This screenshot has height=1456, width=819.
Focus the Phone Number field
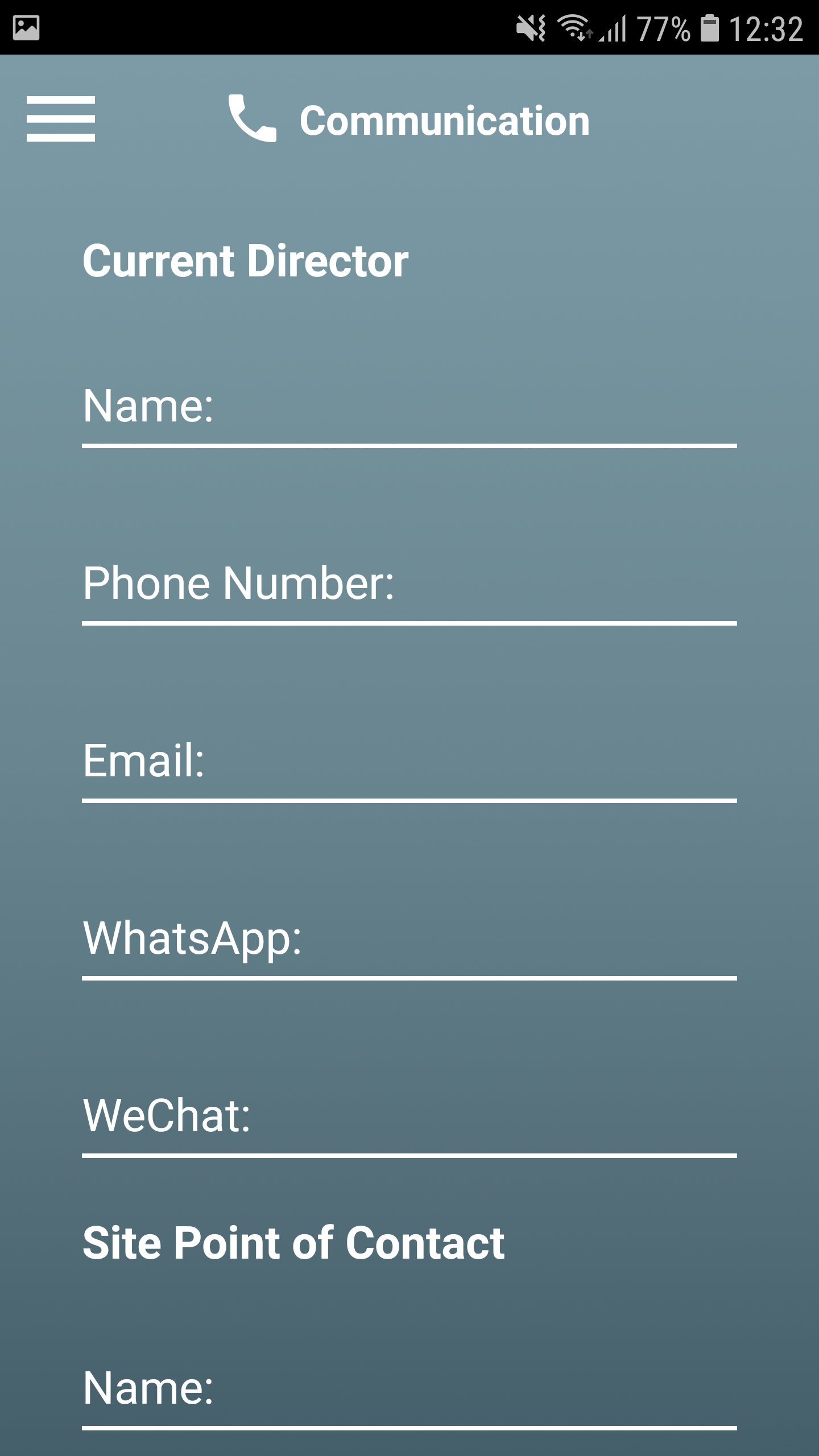(409, 586)
